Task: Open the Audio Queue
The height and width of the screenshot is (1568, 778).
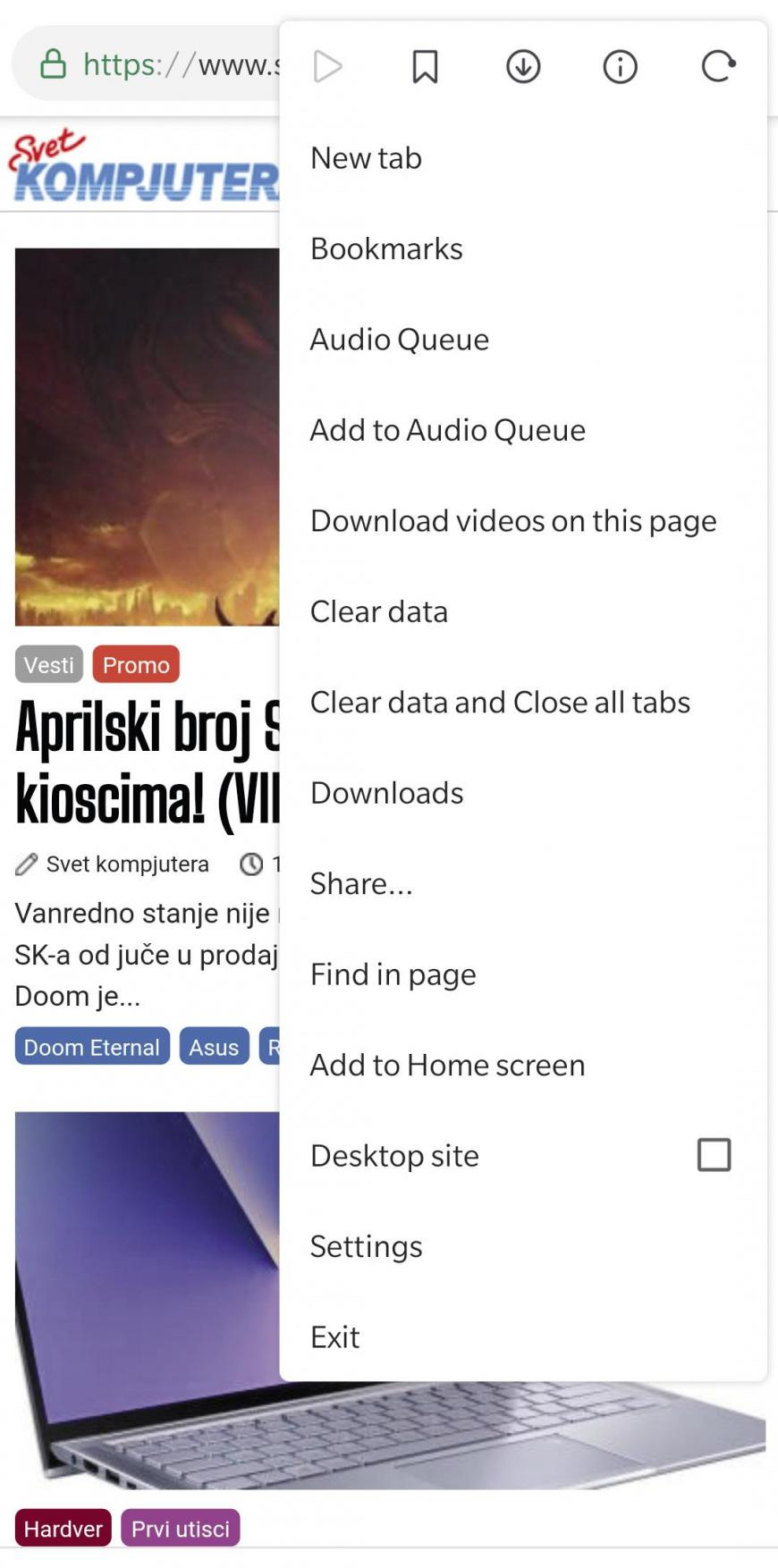Action: (523, 340)
